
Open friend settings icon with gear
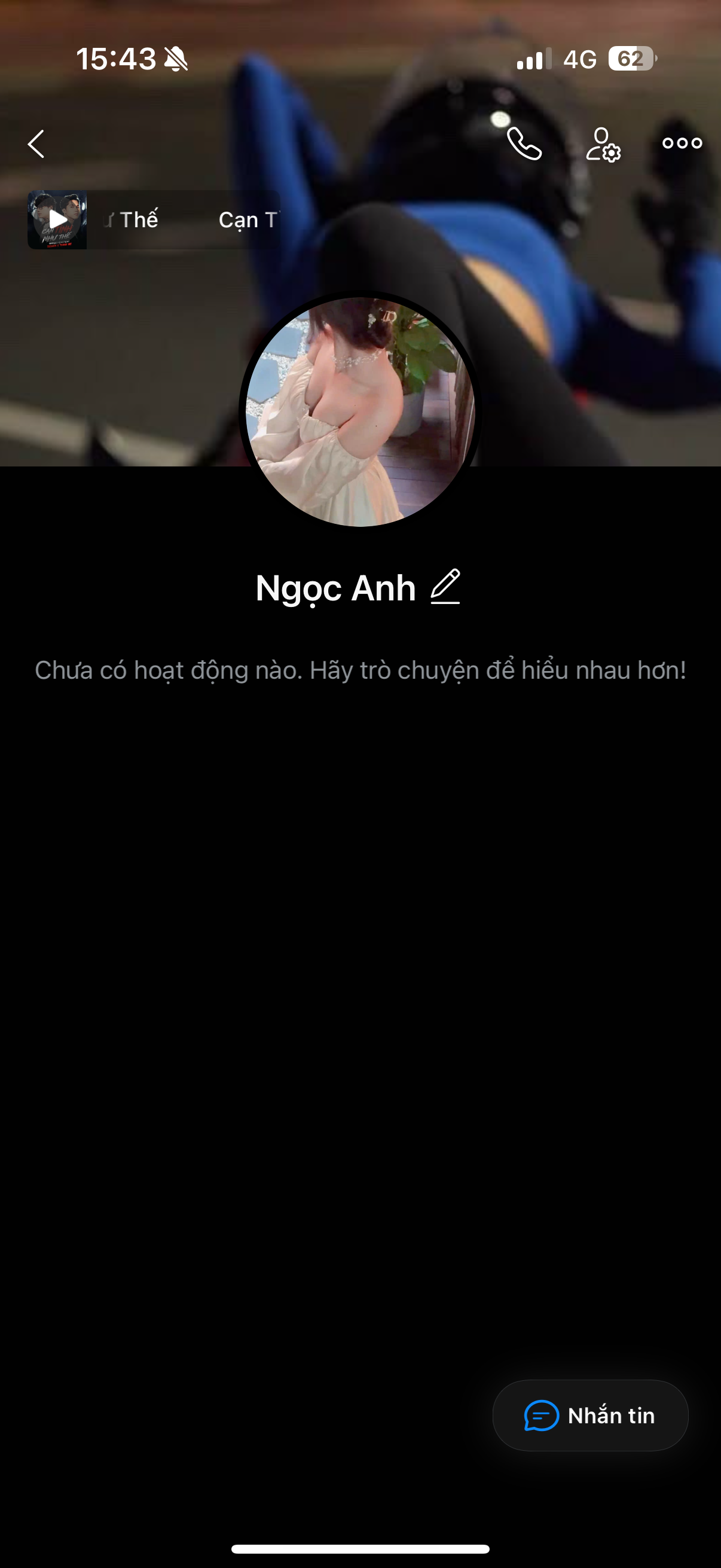coord(603,144)
